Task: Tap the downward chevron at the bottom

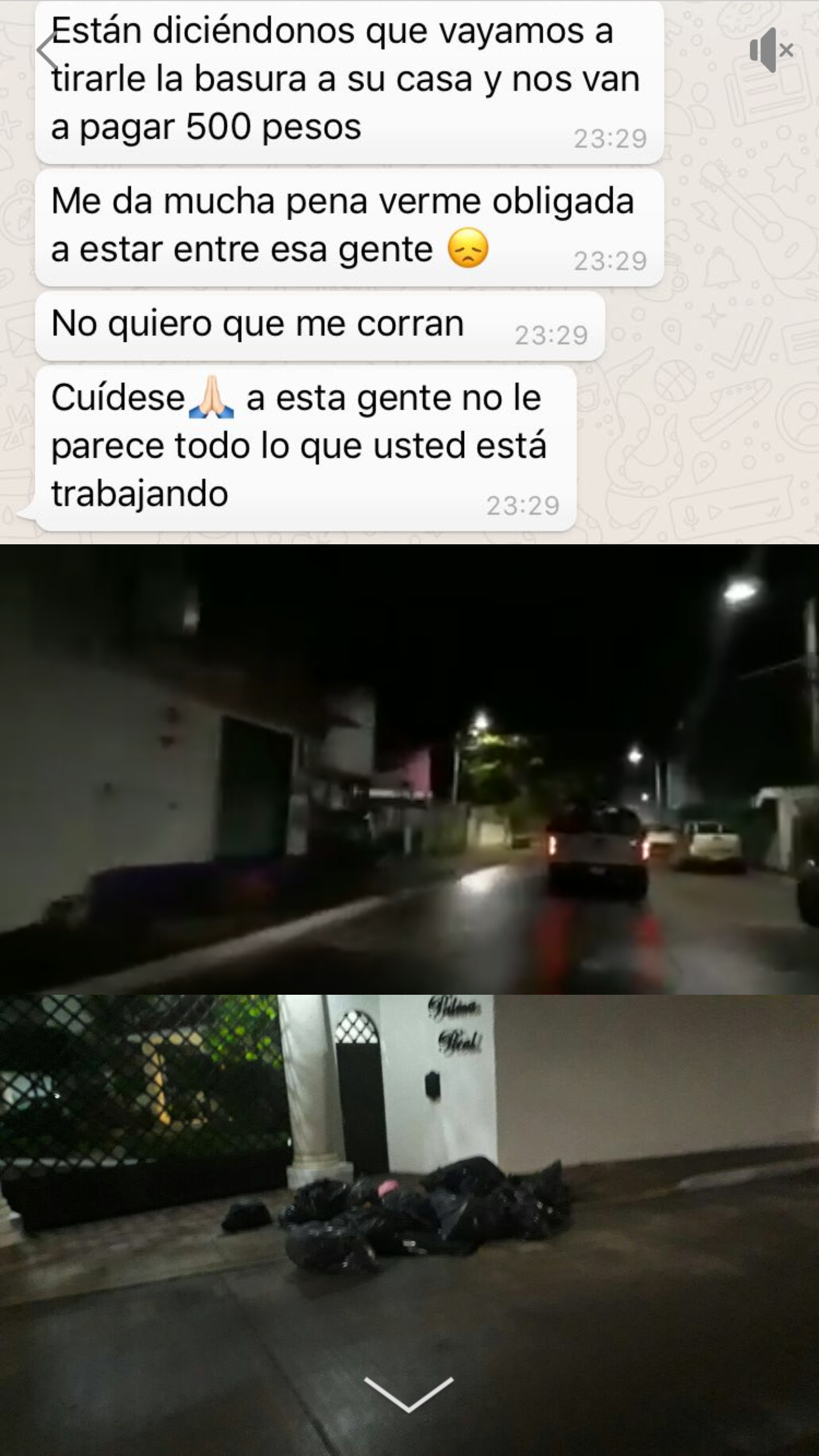Action: coord(409,1393)
